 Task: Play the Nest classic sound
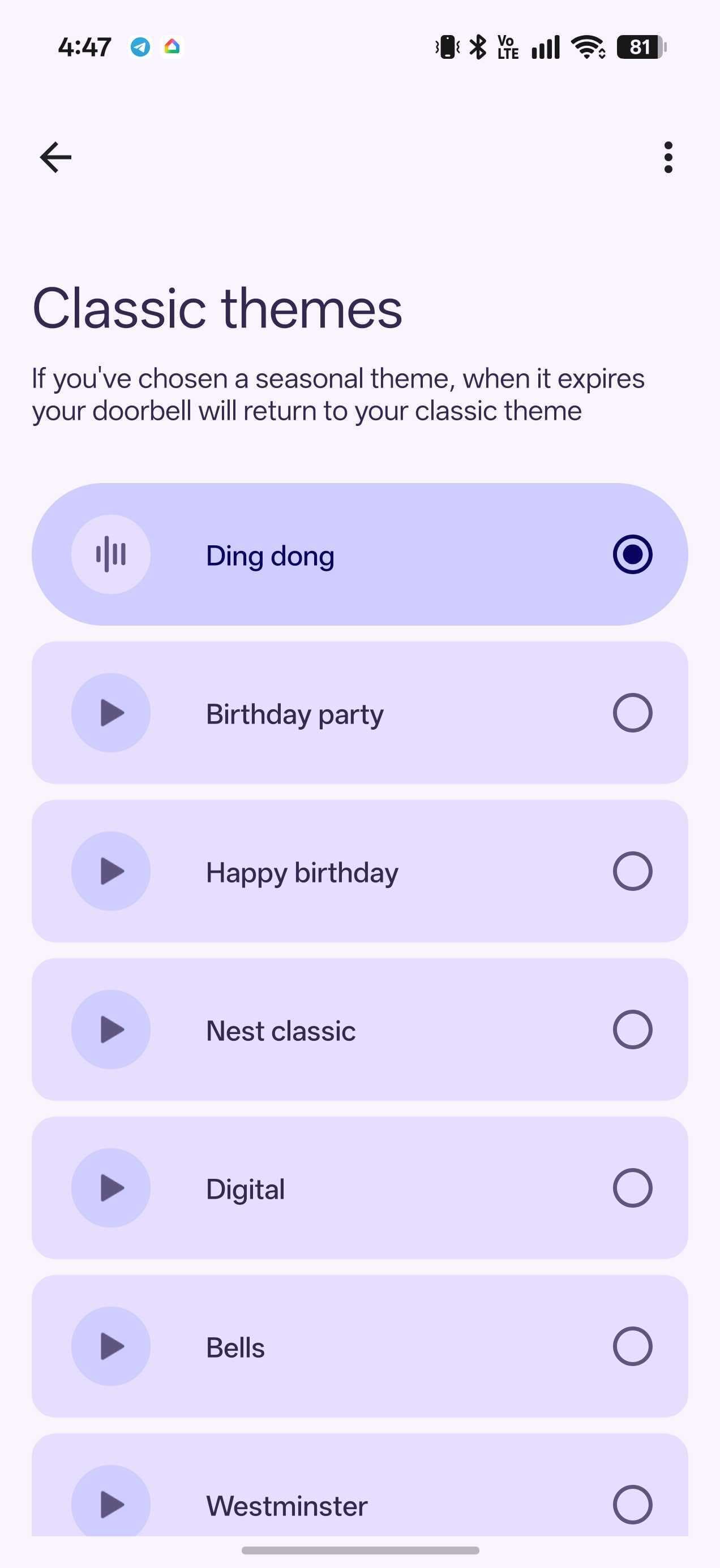(x=111, y=1029)
